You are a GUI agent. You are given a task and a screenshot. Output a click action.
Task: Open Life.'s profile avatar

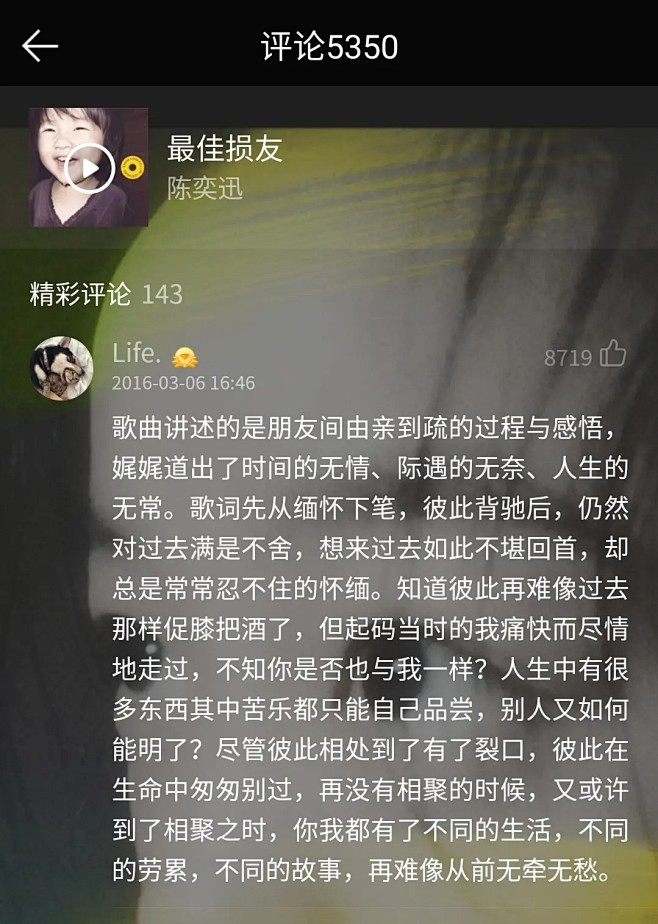click(x=62, y=367)
